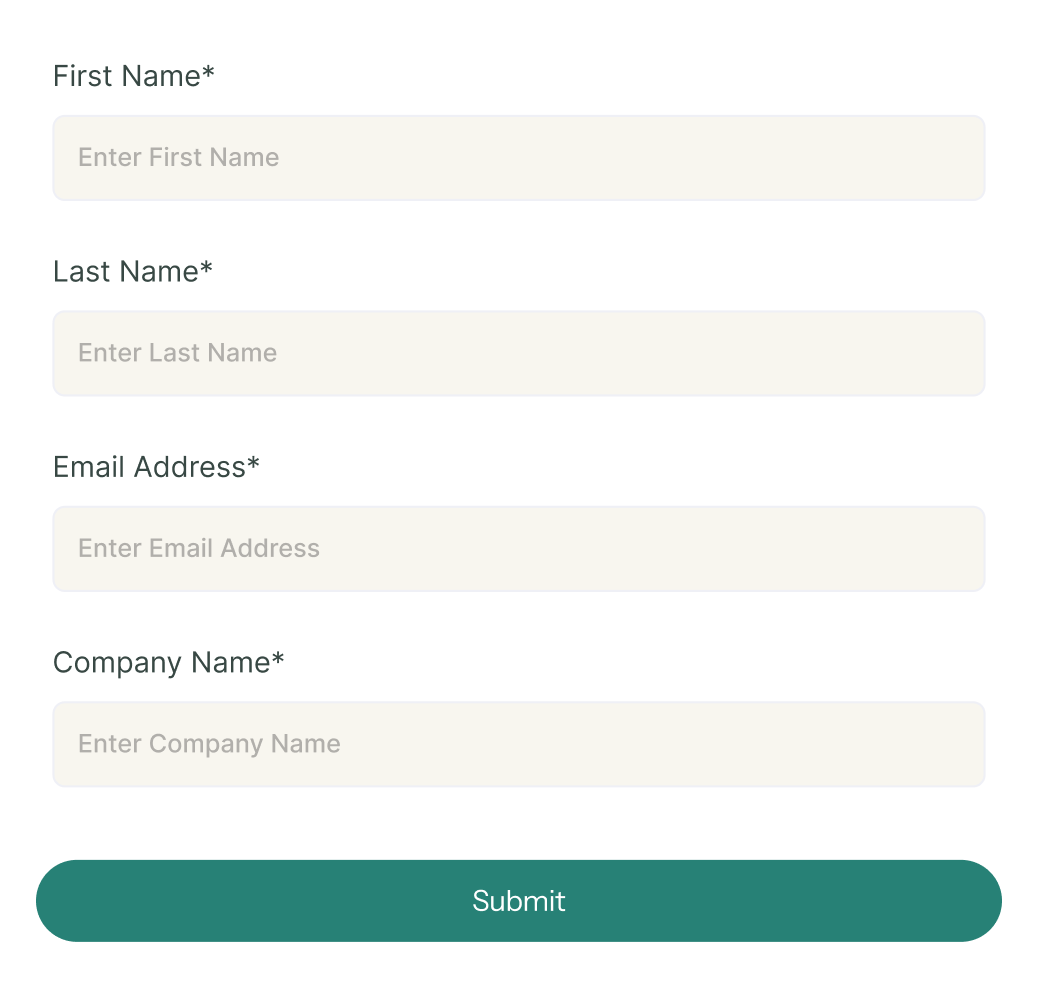Focus the Last Name text field
Viewport: 1038px width, 996px height.
click(x=519, y=353)
